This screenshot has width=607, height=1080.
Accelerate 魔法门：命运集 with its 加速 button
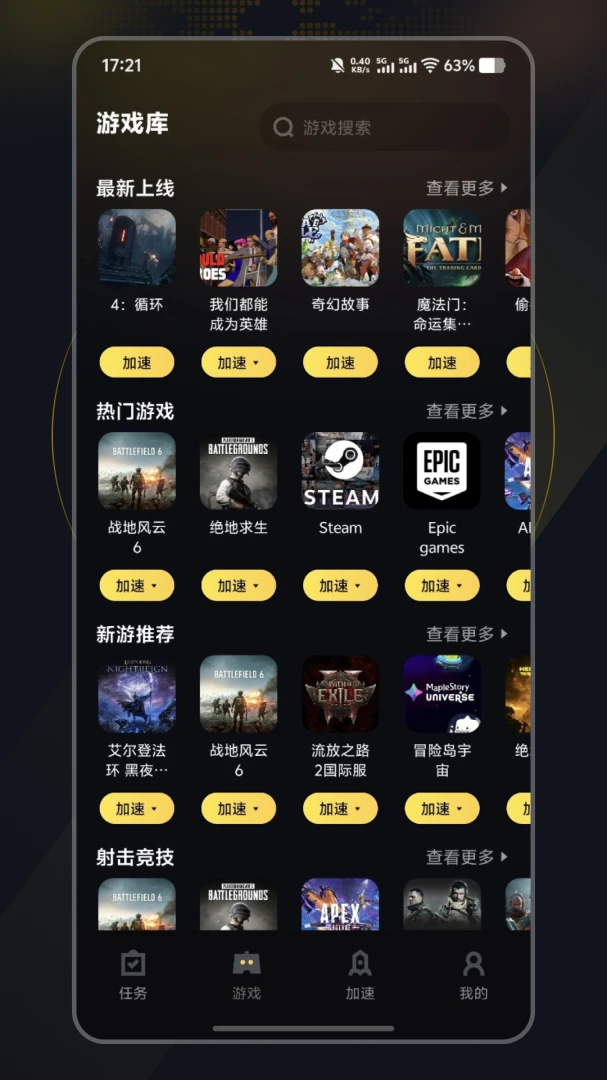coord(442,362)
